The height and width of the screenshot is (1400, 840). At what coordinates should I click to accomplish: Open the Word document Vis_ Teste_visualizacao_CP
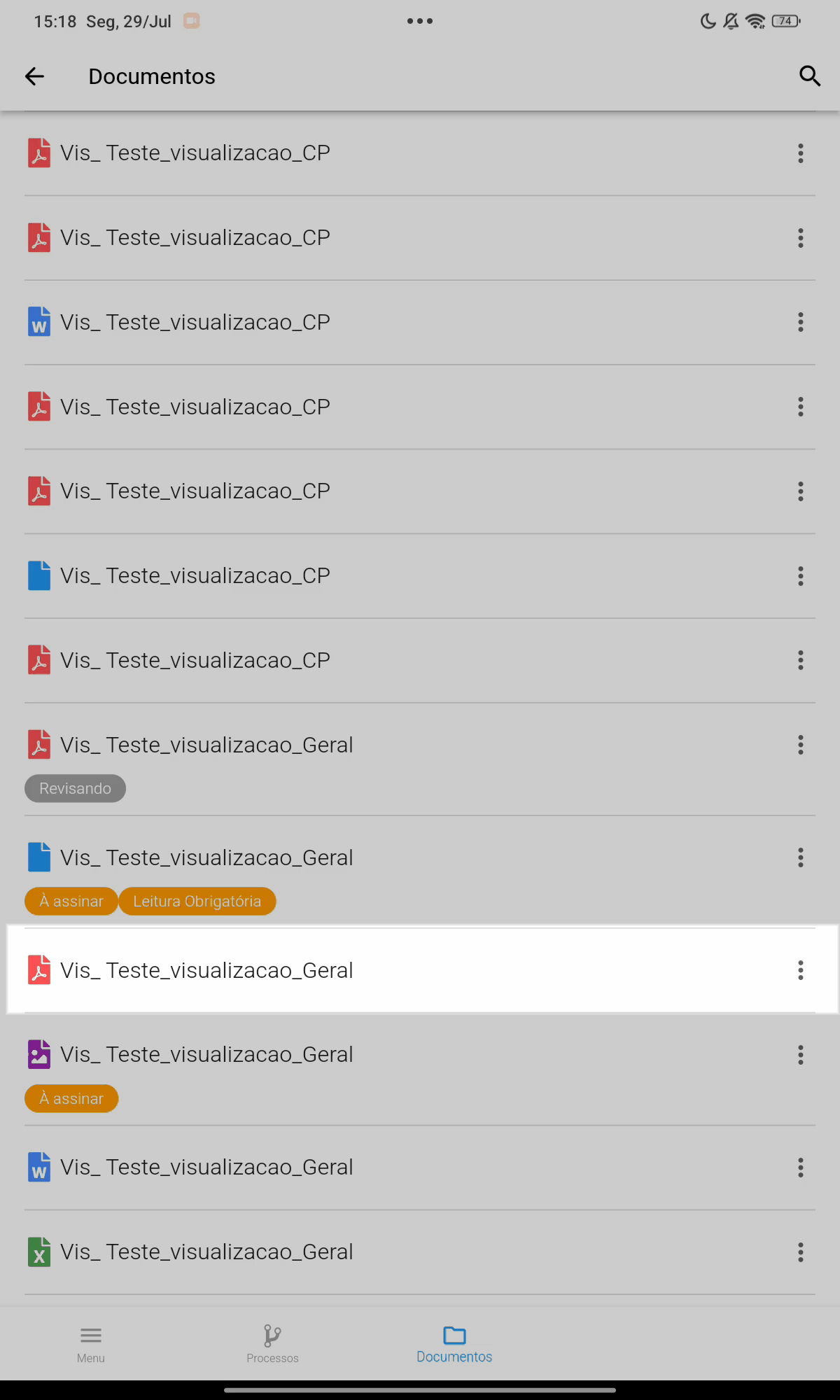420,322
